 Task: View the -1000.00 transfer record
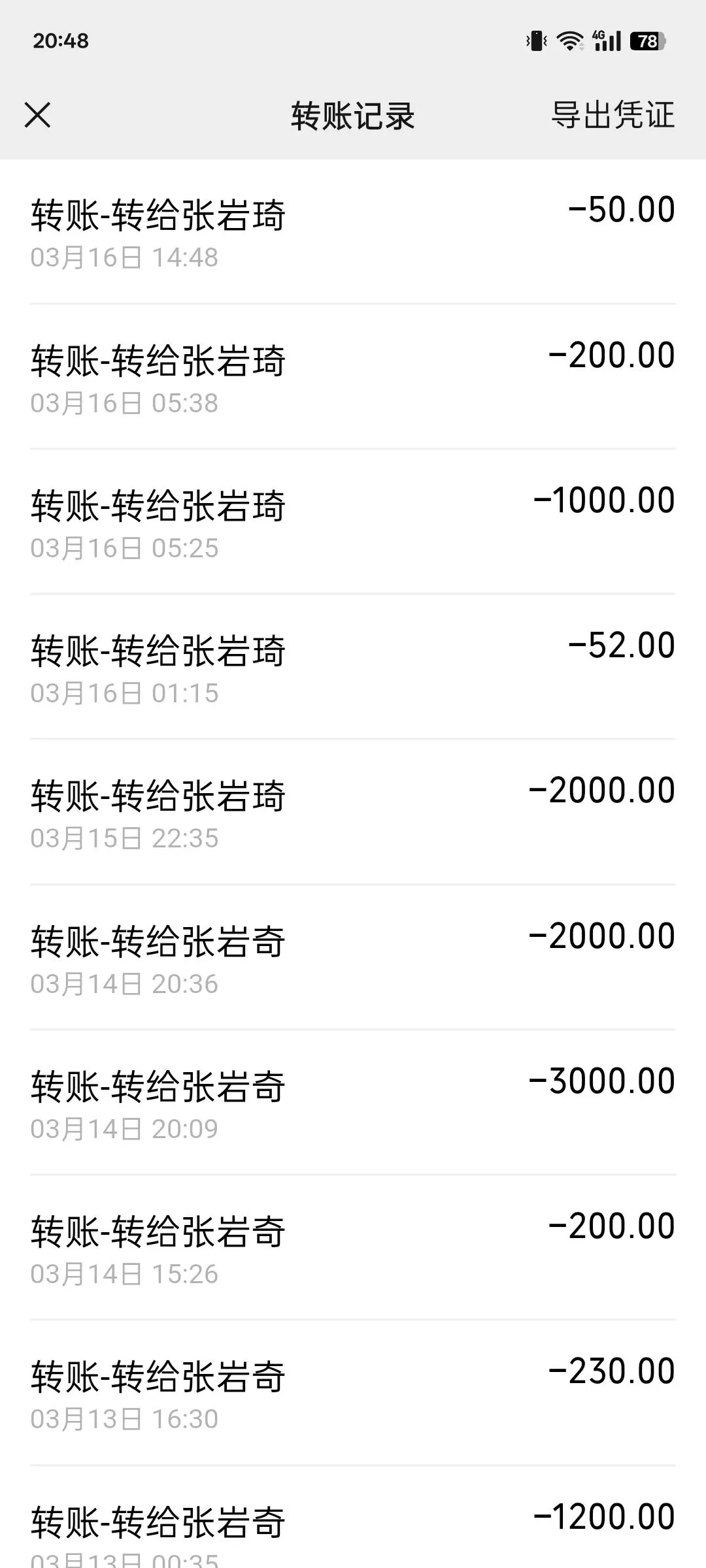click(353, 522)
